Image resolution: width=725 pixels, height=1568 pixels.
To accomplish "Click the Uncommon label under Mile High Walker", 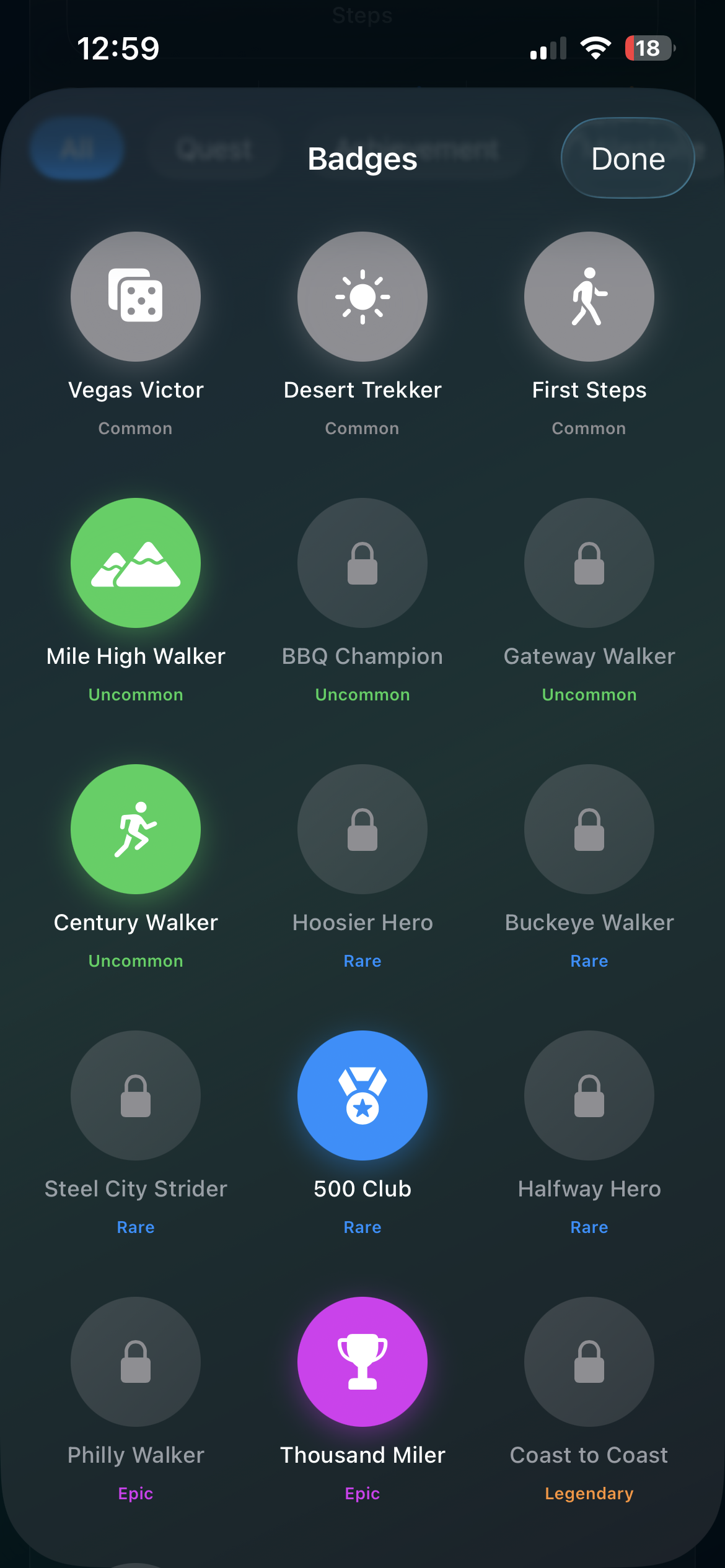I will tap(135, 694).
